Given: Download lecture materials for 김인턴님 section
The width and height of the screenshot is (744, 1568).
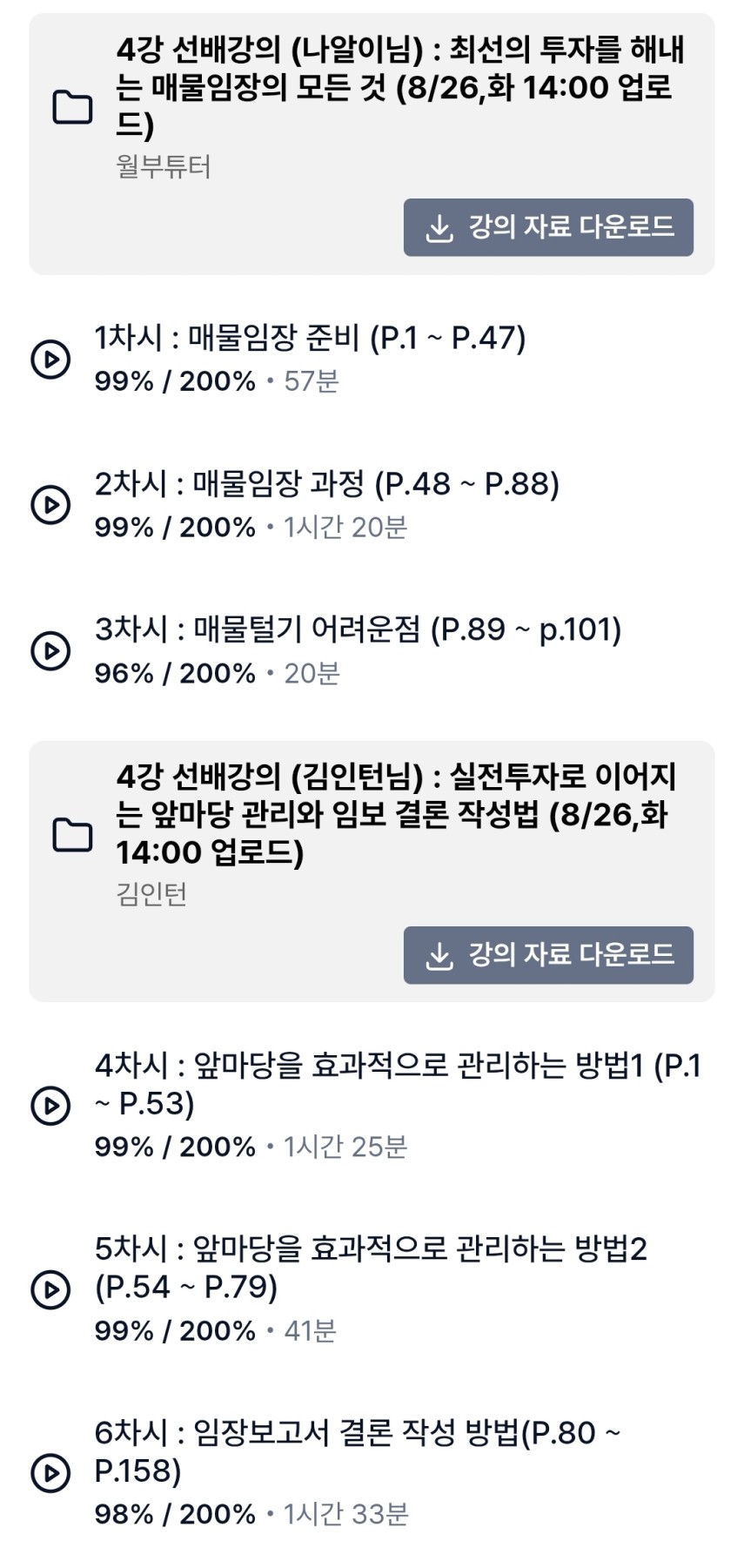Looking at the screenshot, I should coord(548,955).
